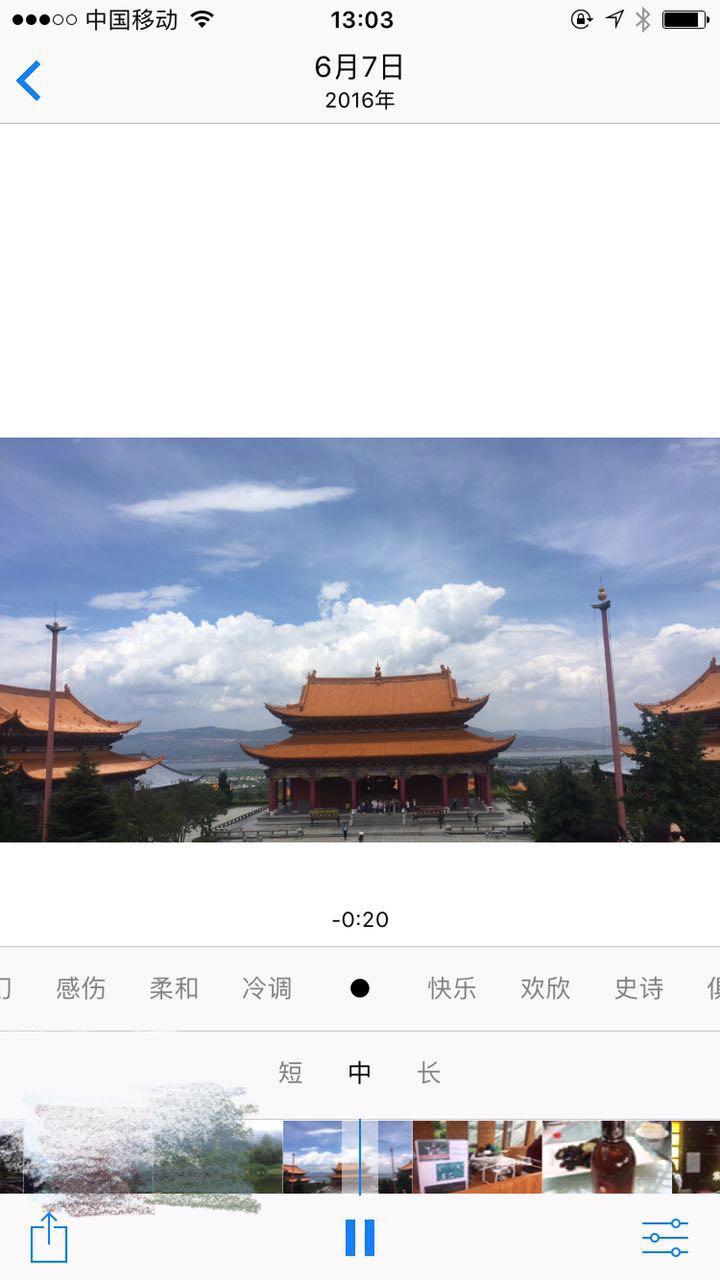Choose the 欢欣 mood style
The width and height of the screenshot is (720, 1280).
544,988
